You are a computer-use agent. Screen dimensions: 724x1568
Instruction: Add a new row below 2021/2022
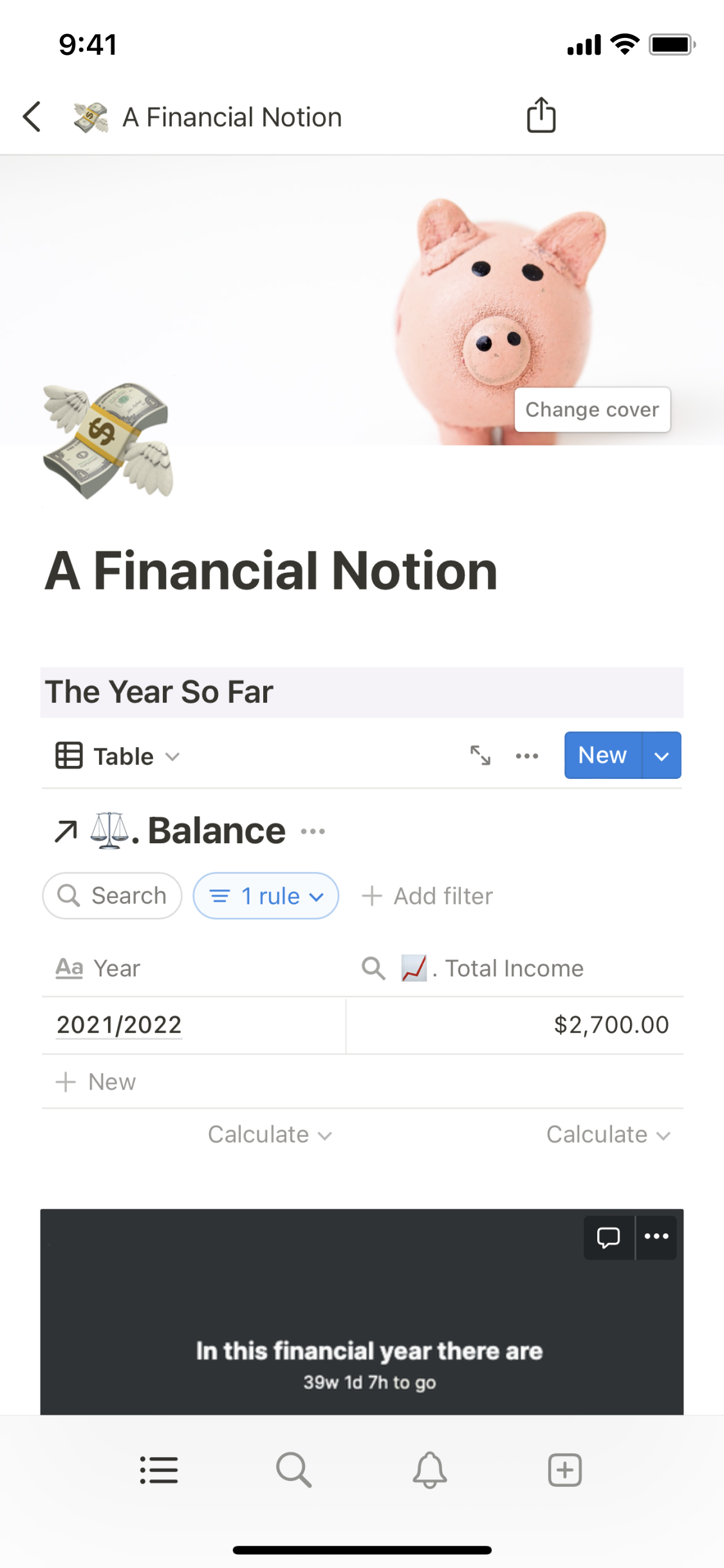pyautogui.click(x=97, y=1082)
